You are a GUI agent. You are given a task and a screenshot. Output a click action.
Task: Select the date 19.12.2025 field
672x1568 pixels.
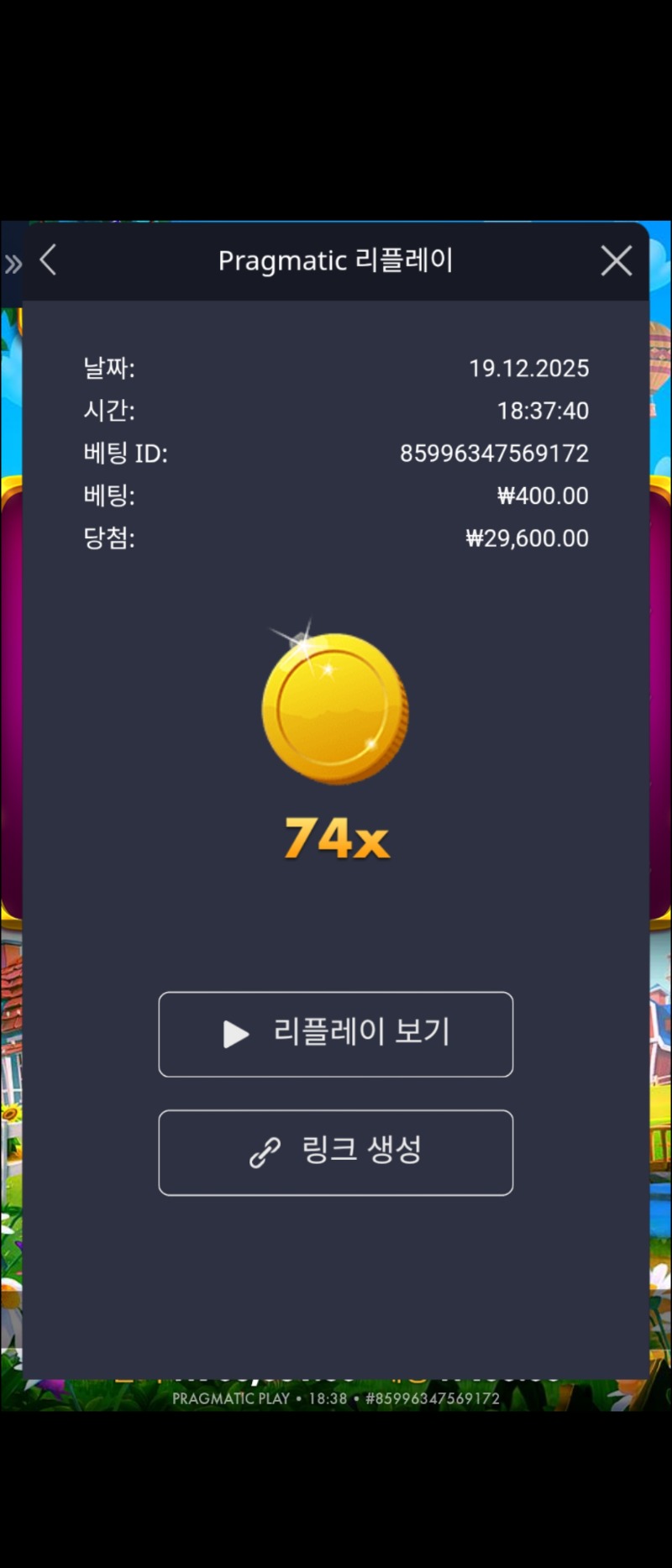click(x=530, y=369)
